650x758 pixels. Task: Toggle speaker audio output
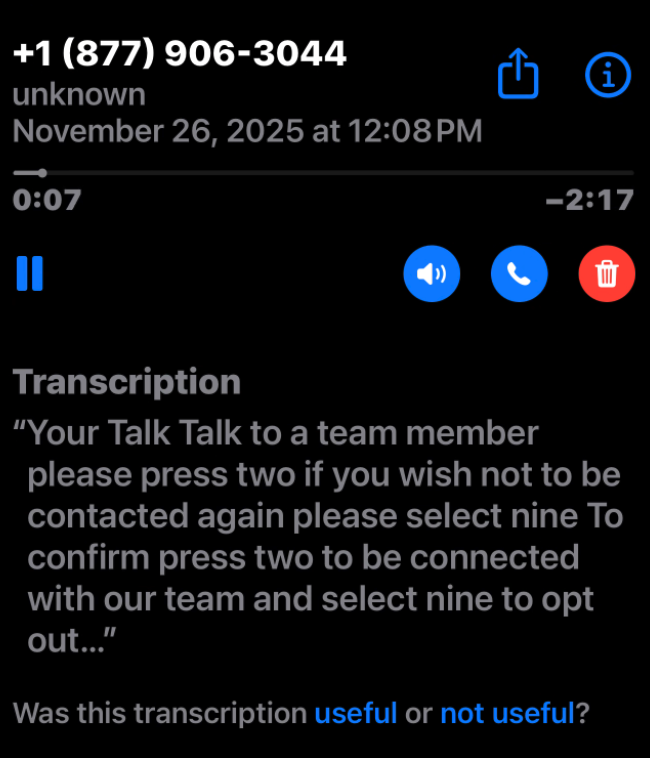tap(432, 273)
